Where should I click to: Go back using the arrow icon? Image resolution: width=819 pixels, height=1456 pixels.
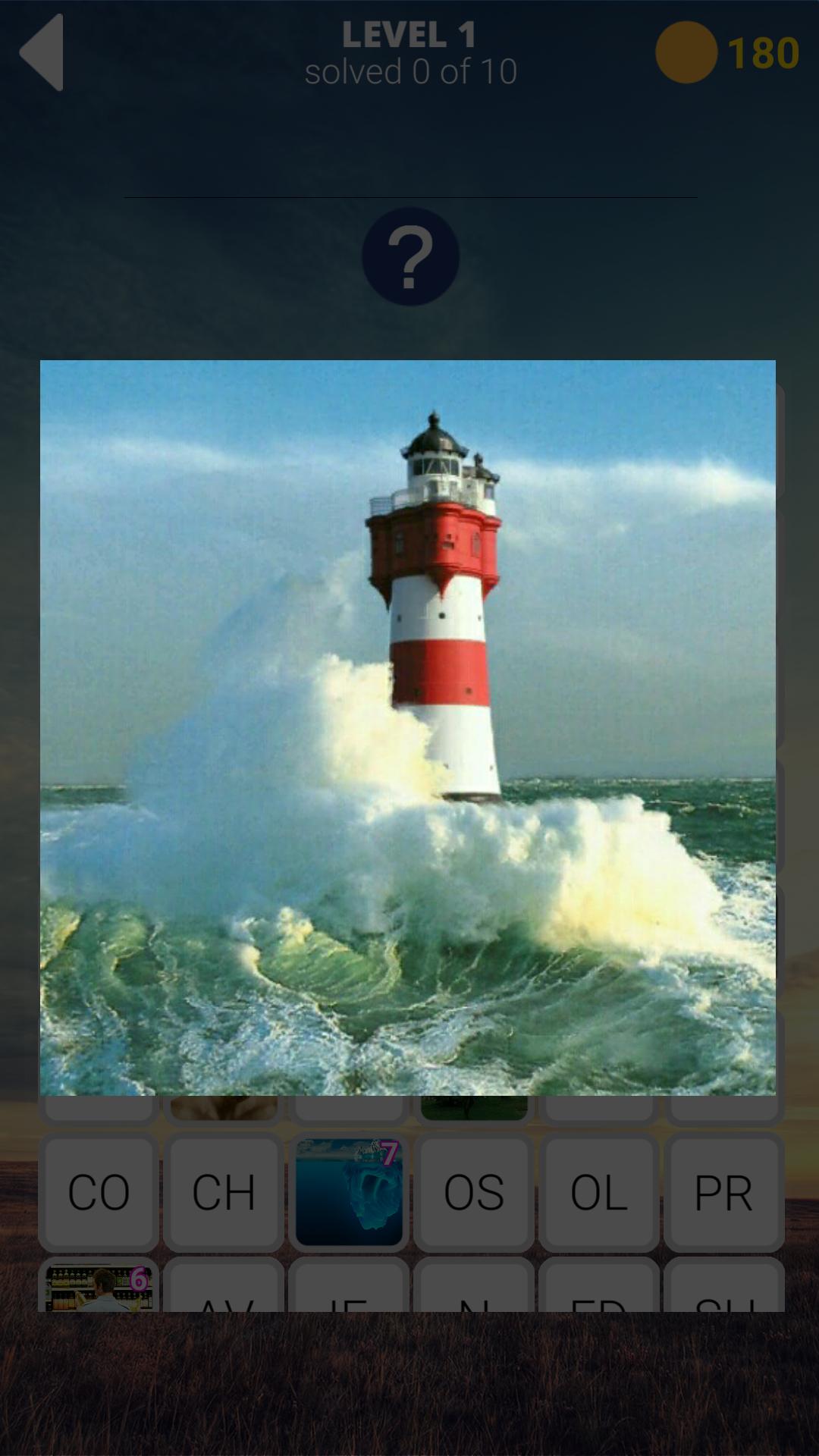[42, 53]
